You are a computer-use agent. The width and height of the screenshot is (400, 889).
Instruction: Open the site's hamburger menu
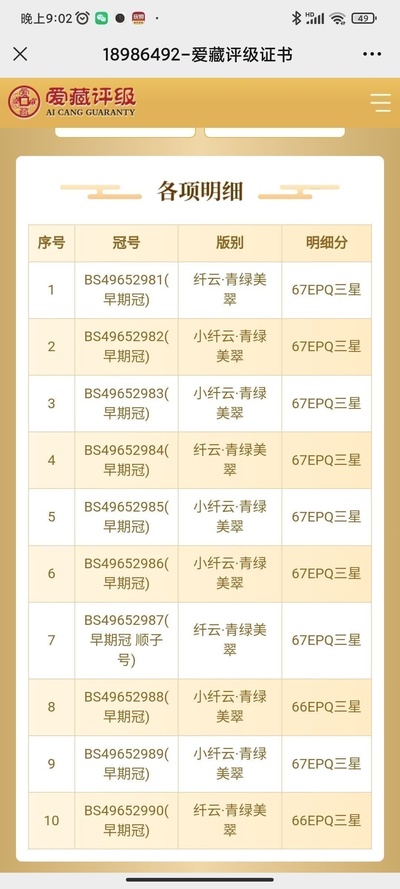380,103
